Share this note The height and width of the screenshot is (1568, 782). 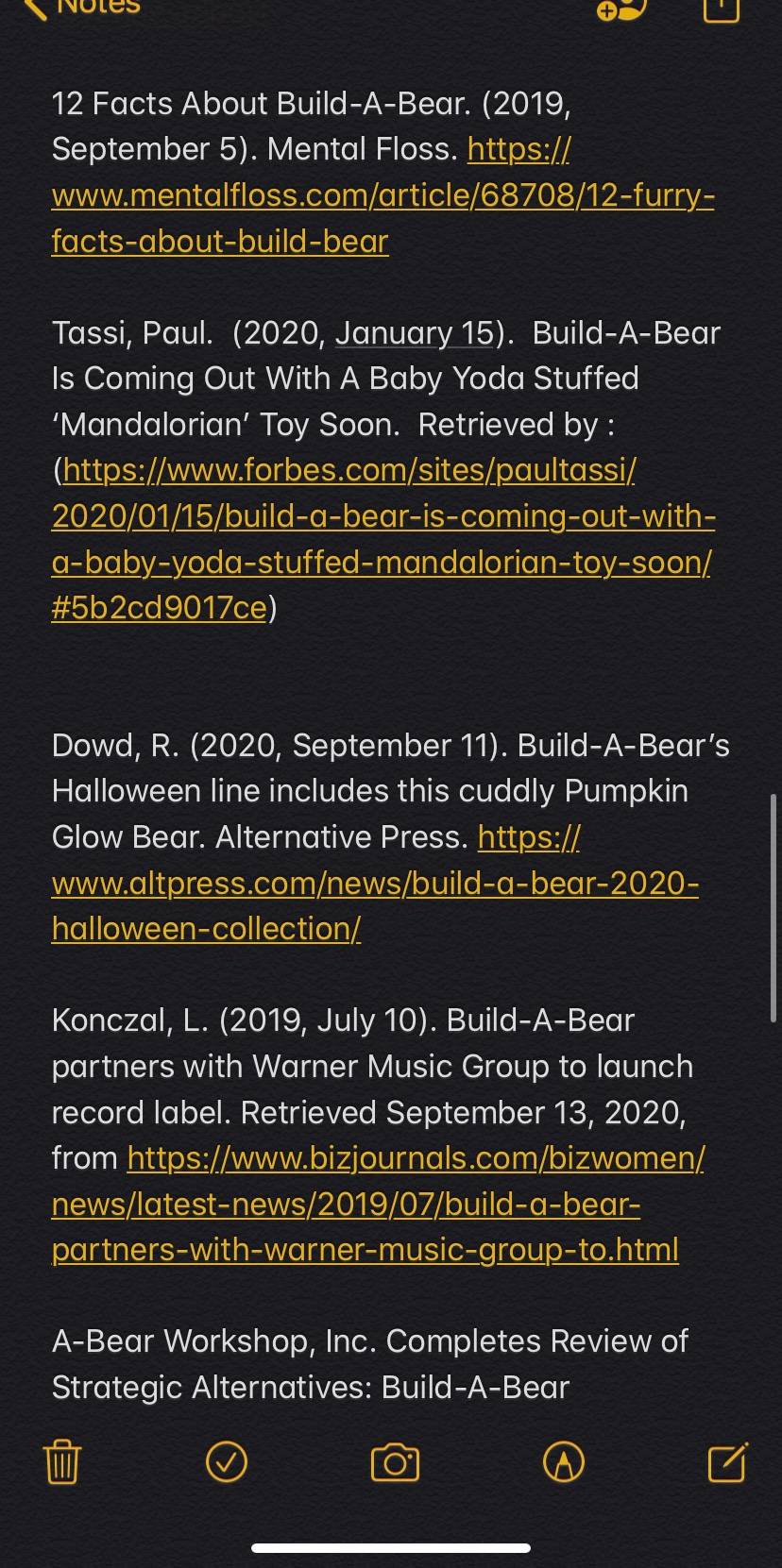click(x=722, y=9)
